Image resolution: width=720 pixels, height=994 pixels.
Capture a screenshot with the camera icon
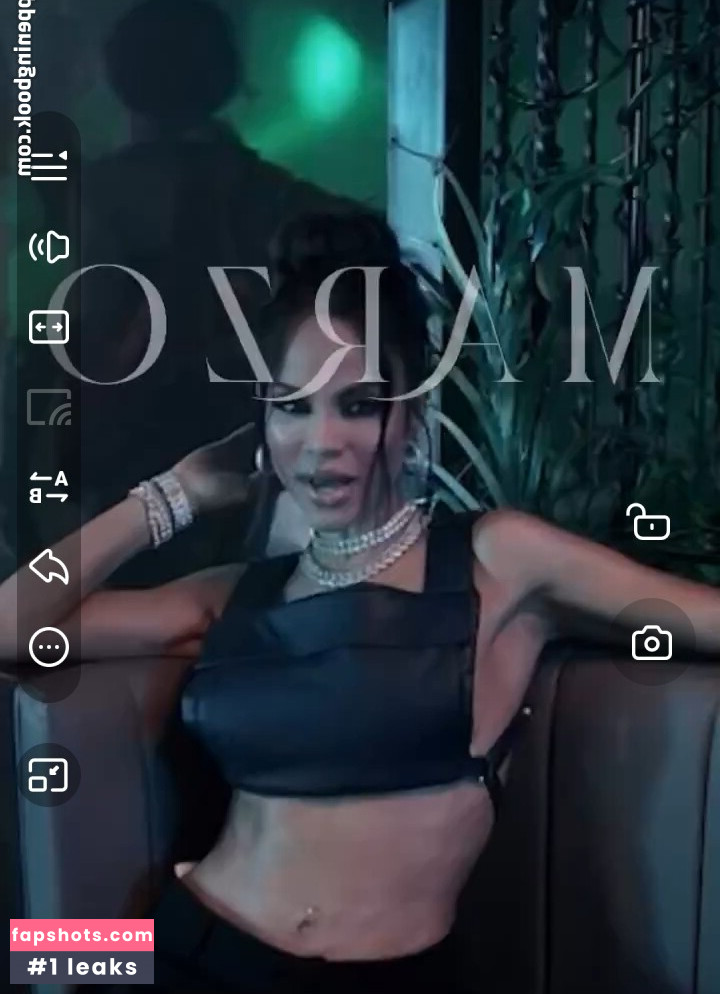[x=652, y=643]
